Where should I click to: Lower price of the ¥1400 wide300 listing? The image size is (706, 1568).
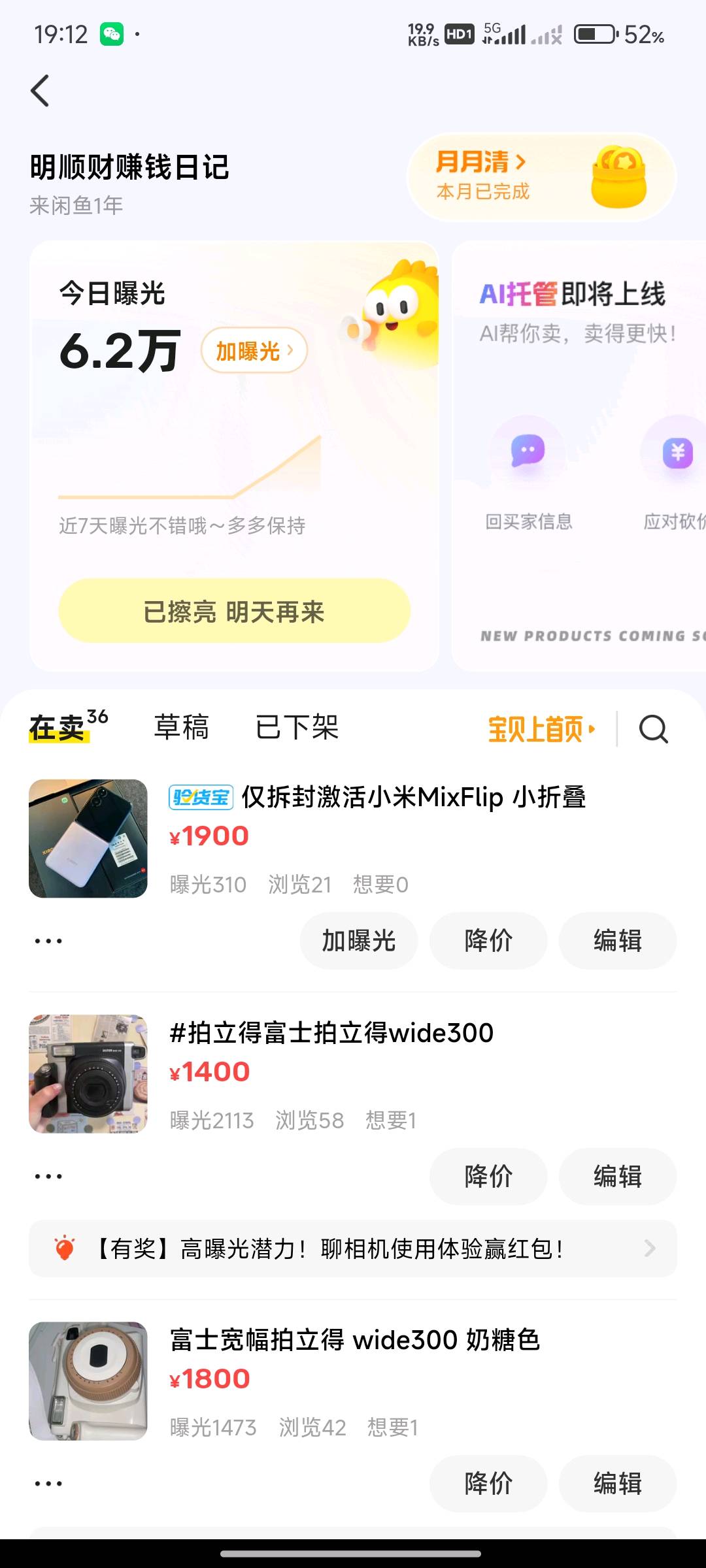click(x=488, y=1177)
